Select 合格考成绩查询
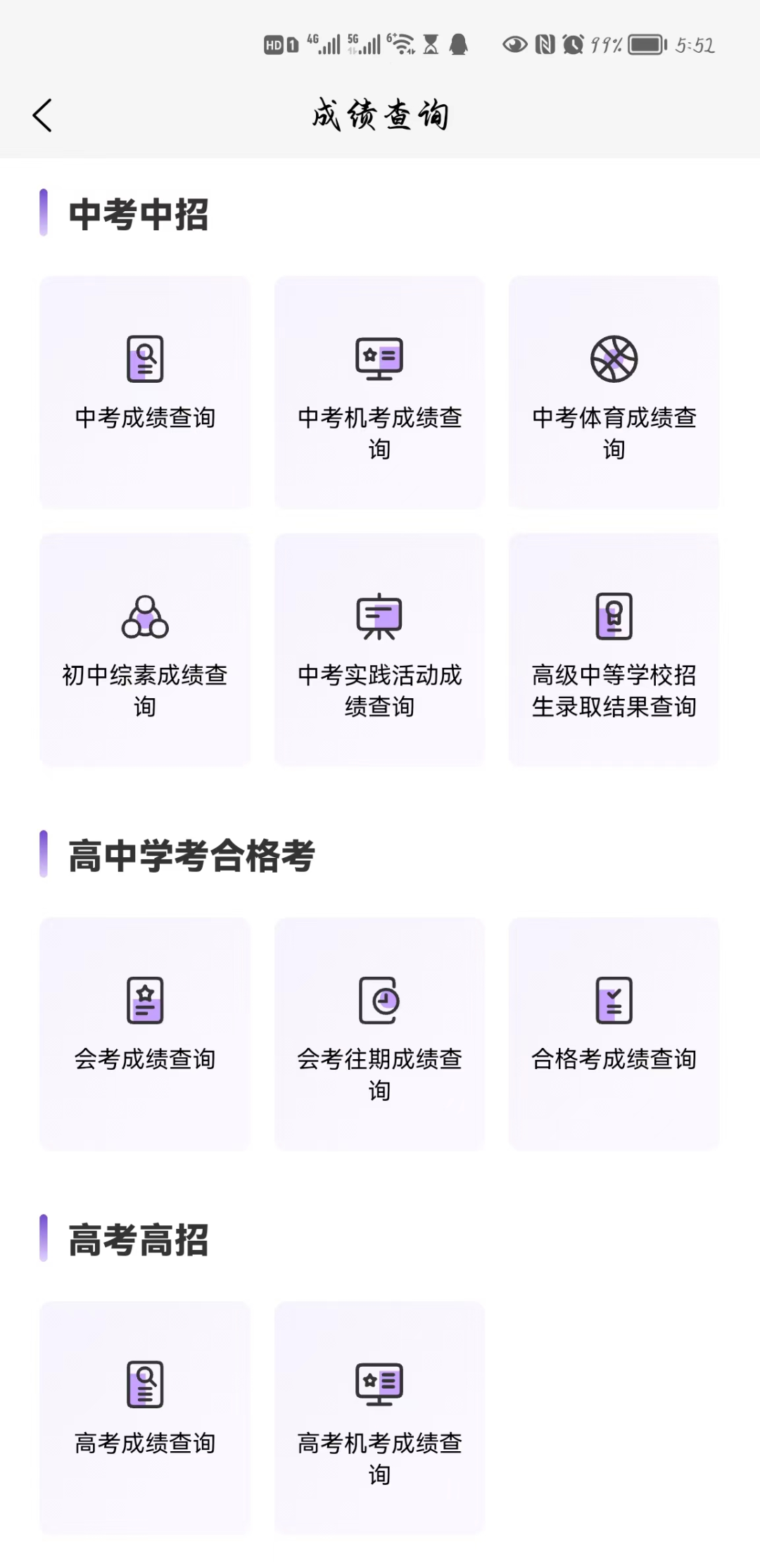 click(x=614, y=1033)
